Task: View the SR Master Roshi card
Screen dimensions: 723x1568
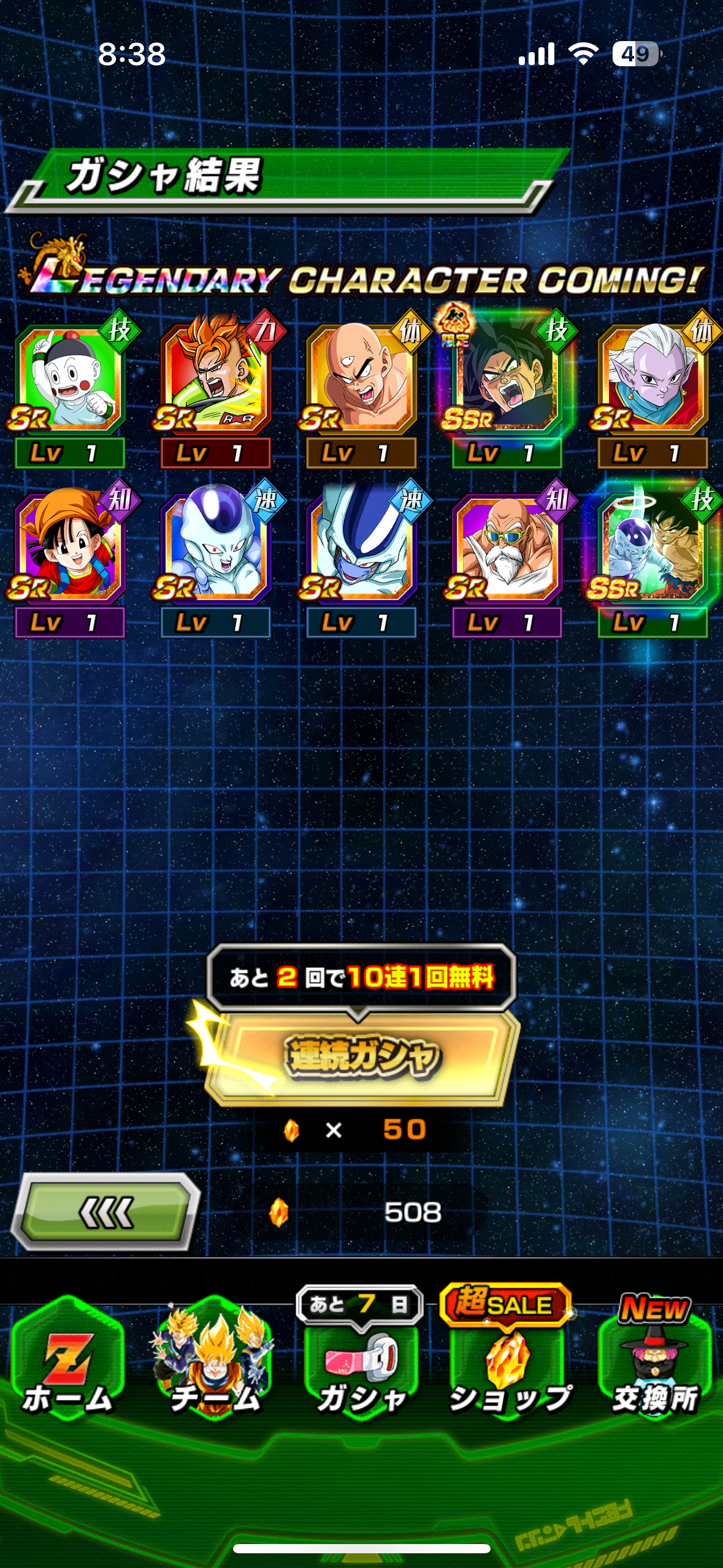Action: point(507,558)
